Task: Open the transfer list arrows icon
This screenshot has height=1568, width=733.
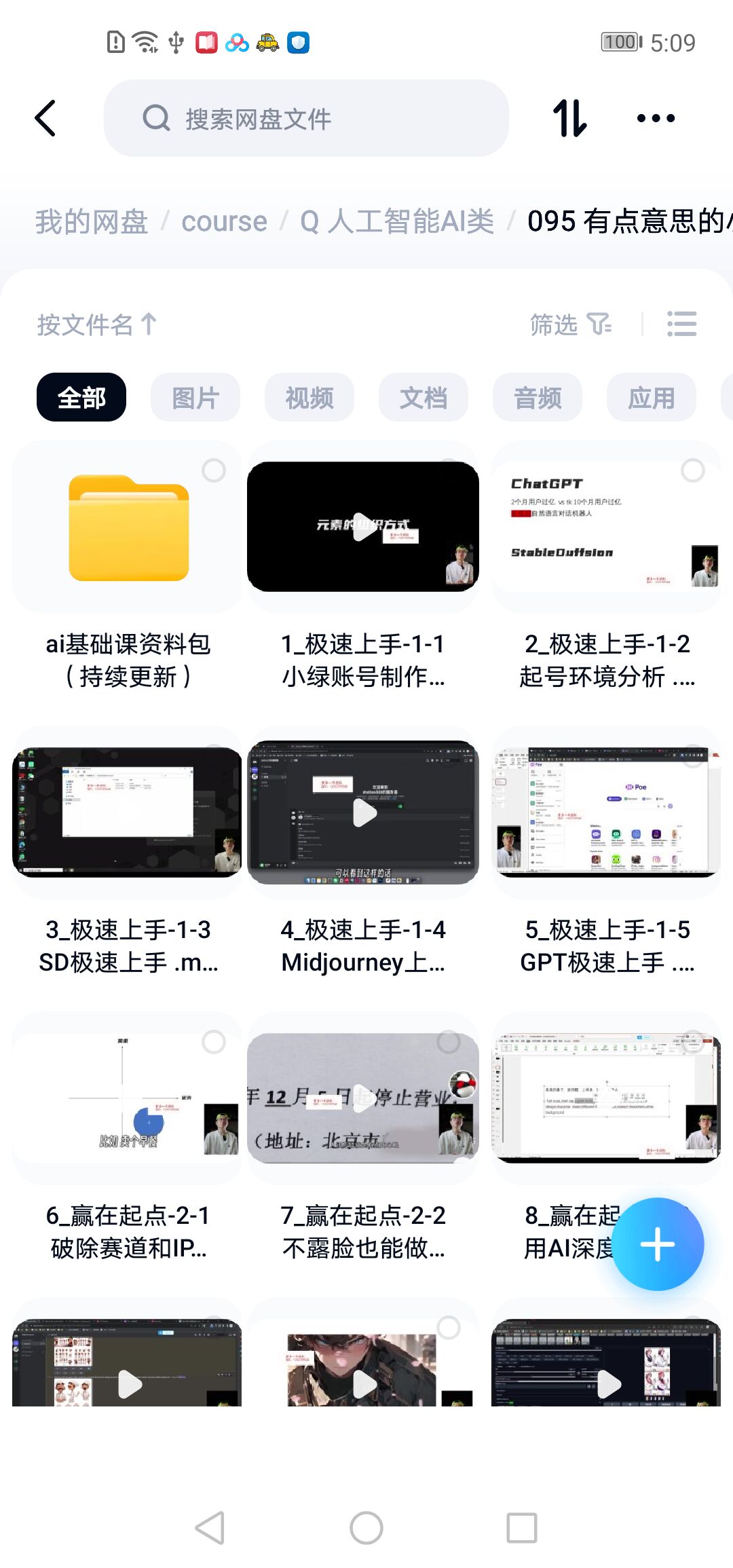Action: (569, 119)
